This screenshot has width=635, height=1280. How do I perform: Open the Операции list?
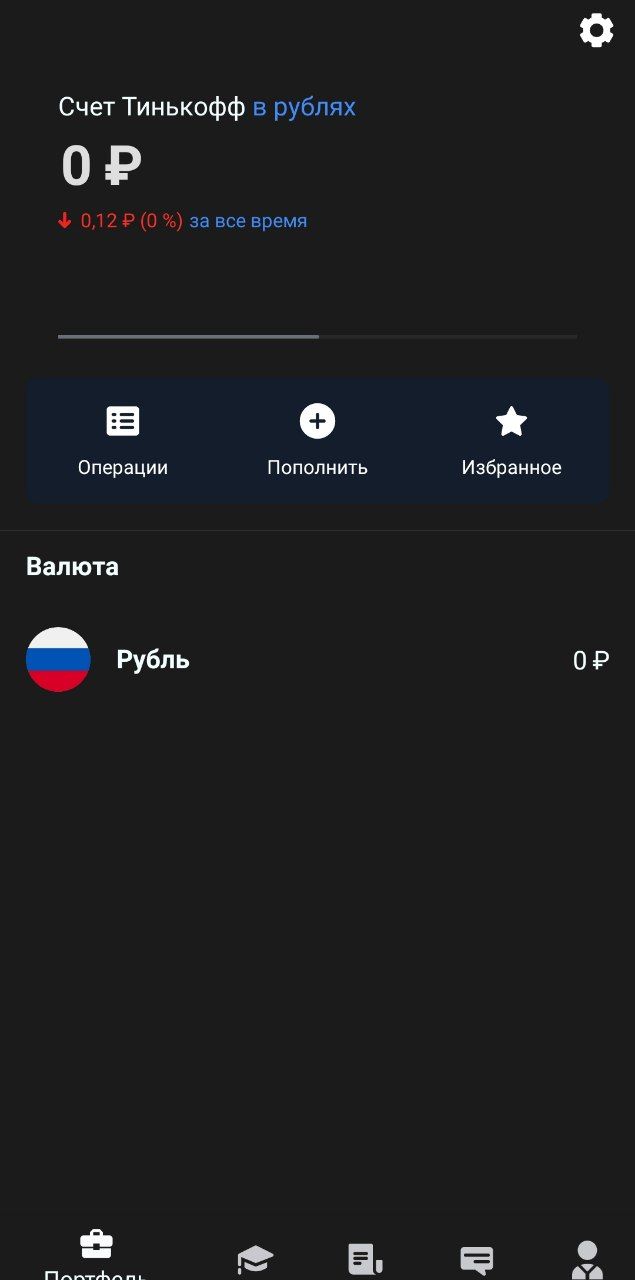[123, 441]
